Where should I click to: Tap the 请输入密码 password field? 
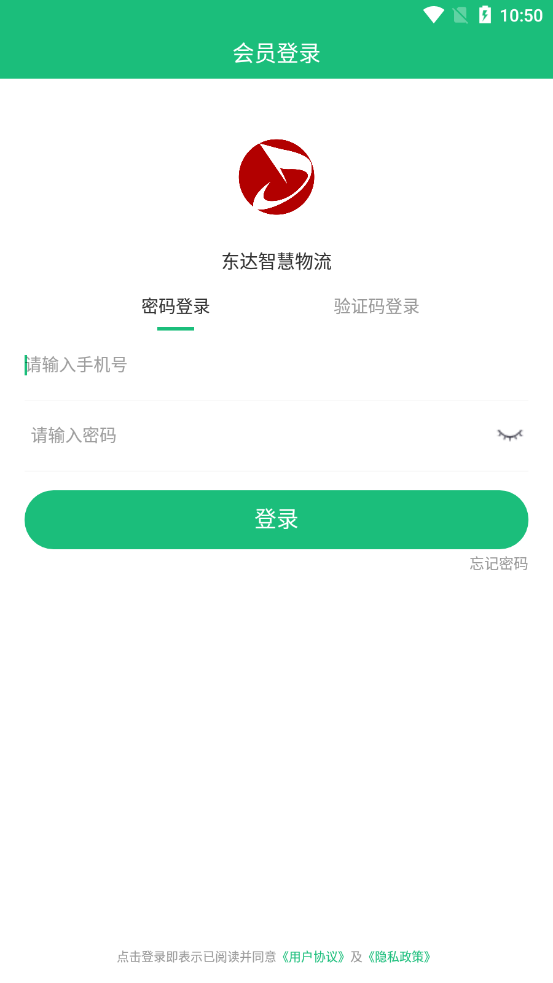pos(257,435)
